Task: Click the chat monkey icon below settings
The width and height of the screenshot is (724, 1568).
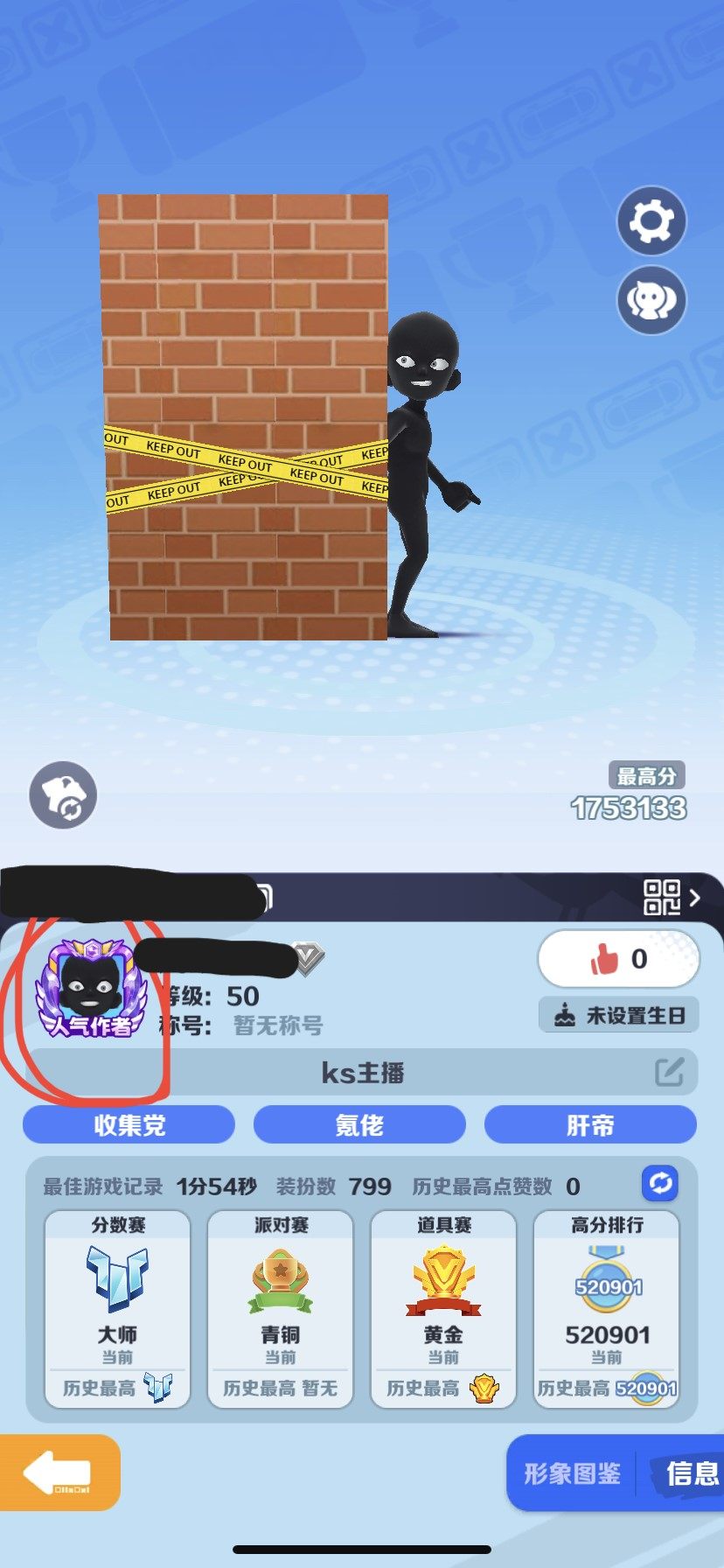Action: click(651, 300)
